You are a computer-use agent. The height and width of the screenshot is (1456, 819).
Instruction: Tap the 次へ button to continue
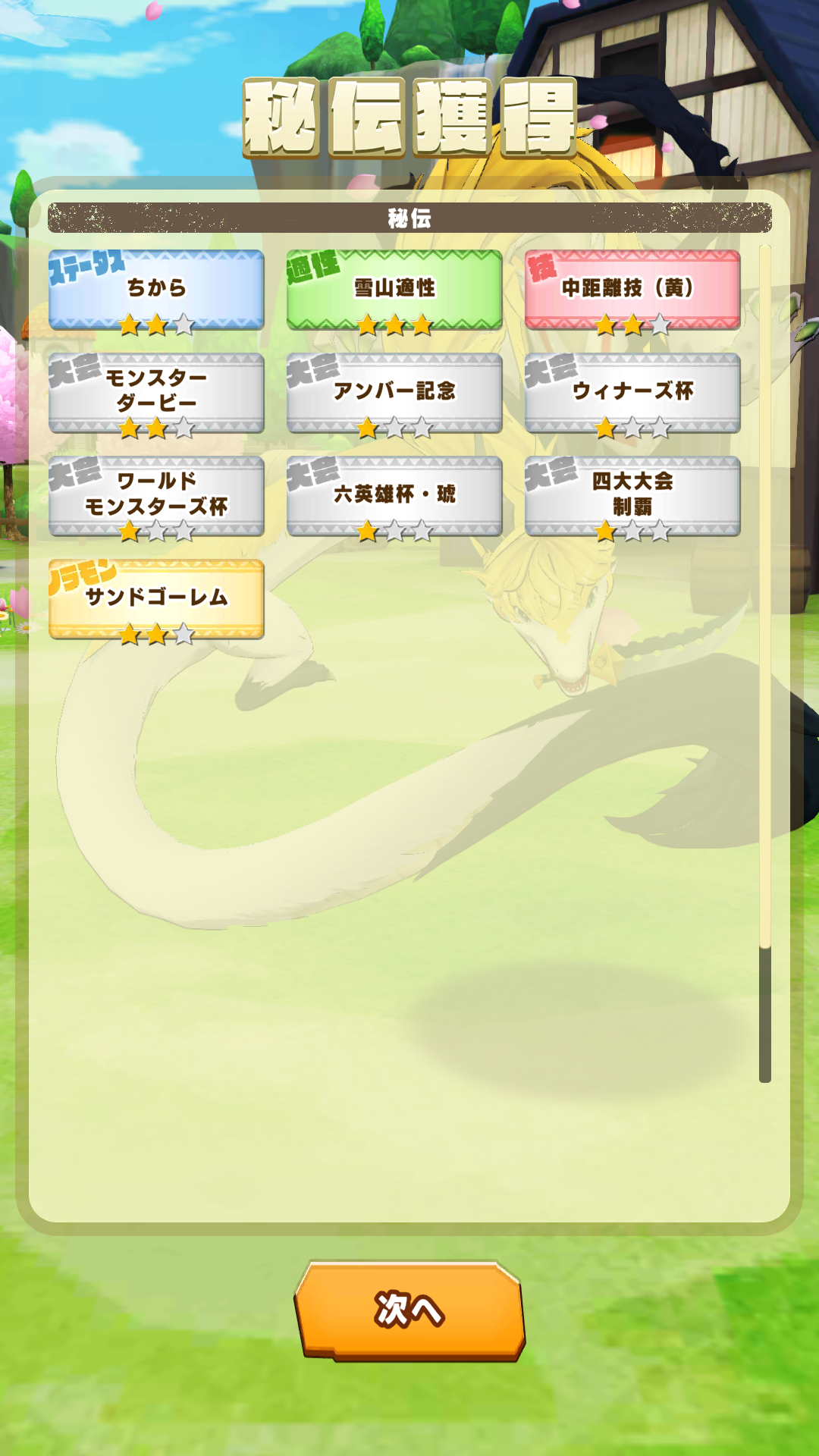[x=409, y=1310]
